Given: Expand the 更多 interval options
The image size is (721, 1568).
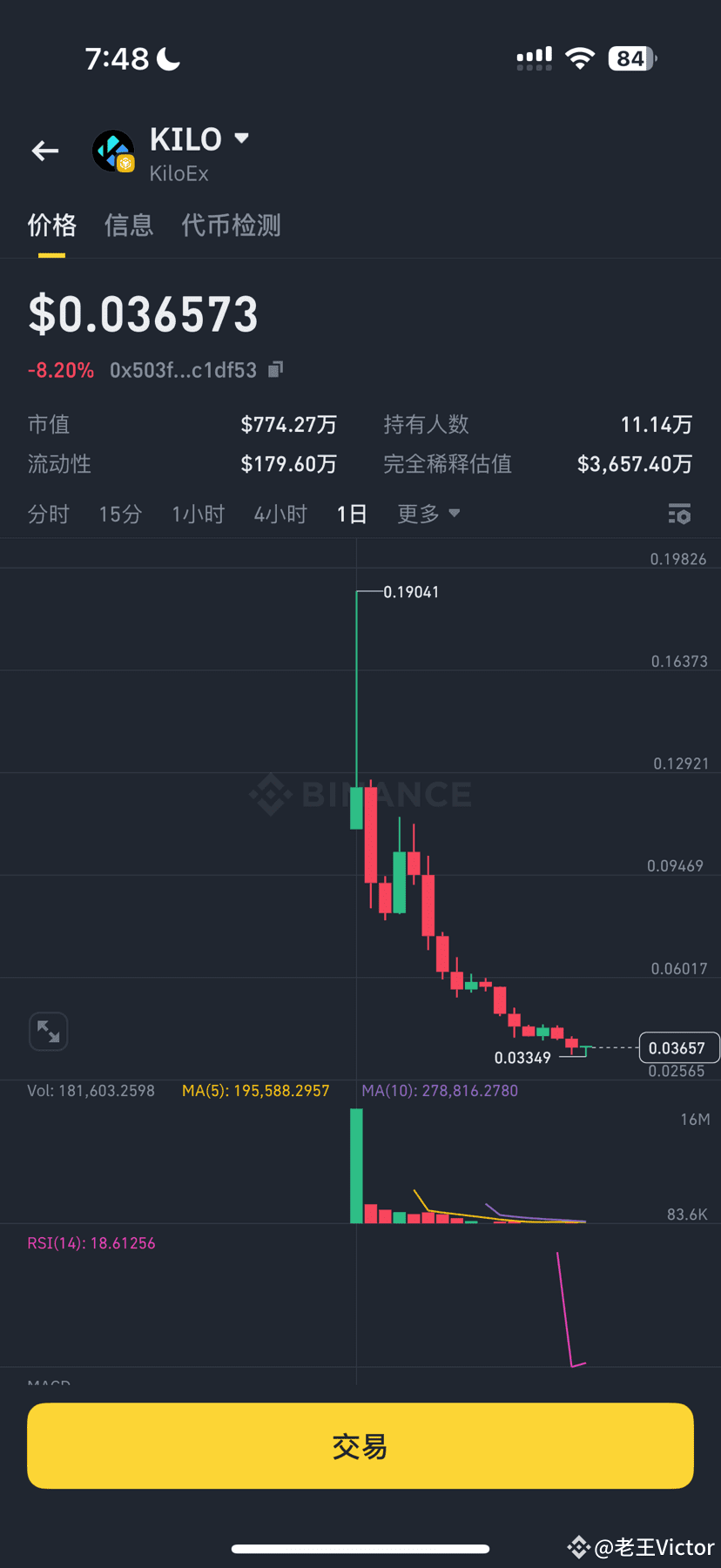Looking at the screenshot, I should pyautogui.click(x=428, y=515).
